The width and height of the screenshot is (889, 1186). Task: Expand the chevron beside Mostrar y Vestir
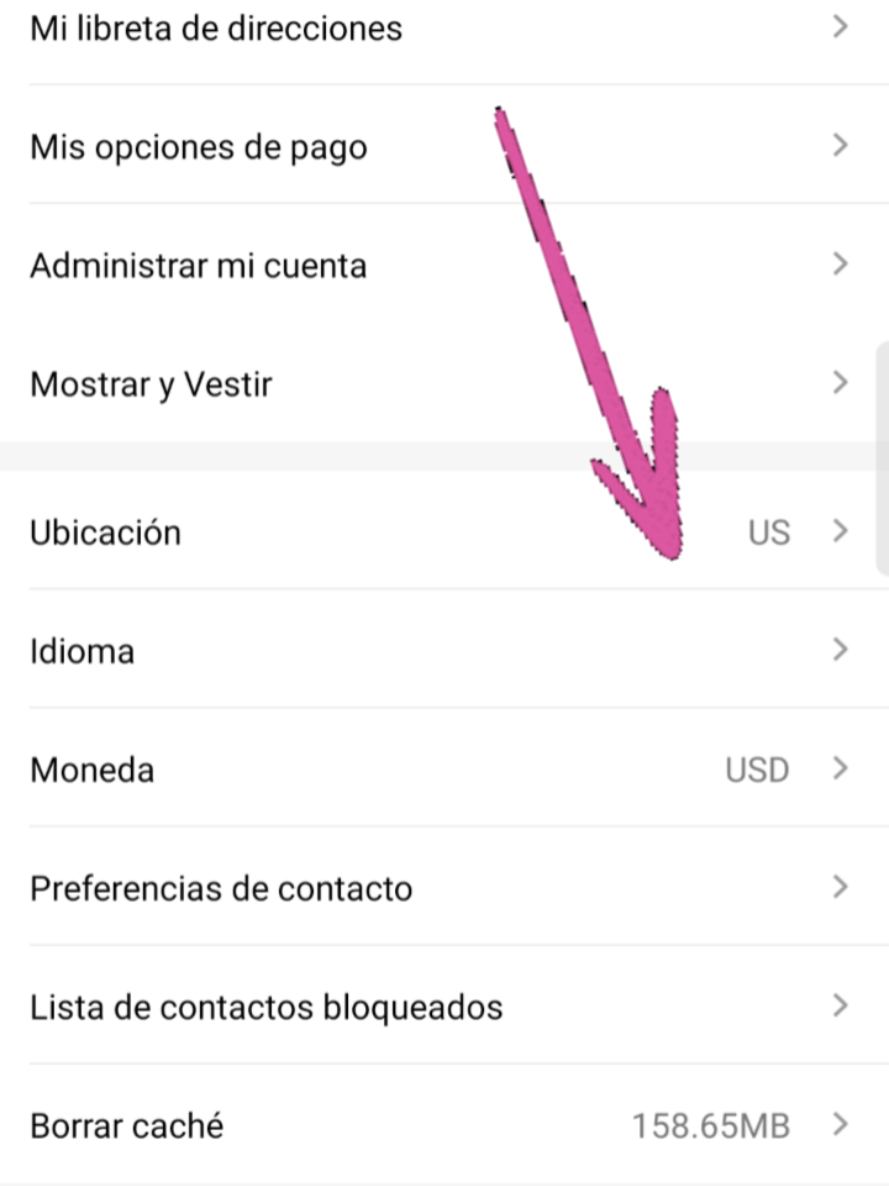(x=840, y=382)
